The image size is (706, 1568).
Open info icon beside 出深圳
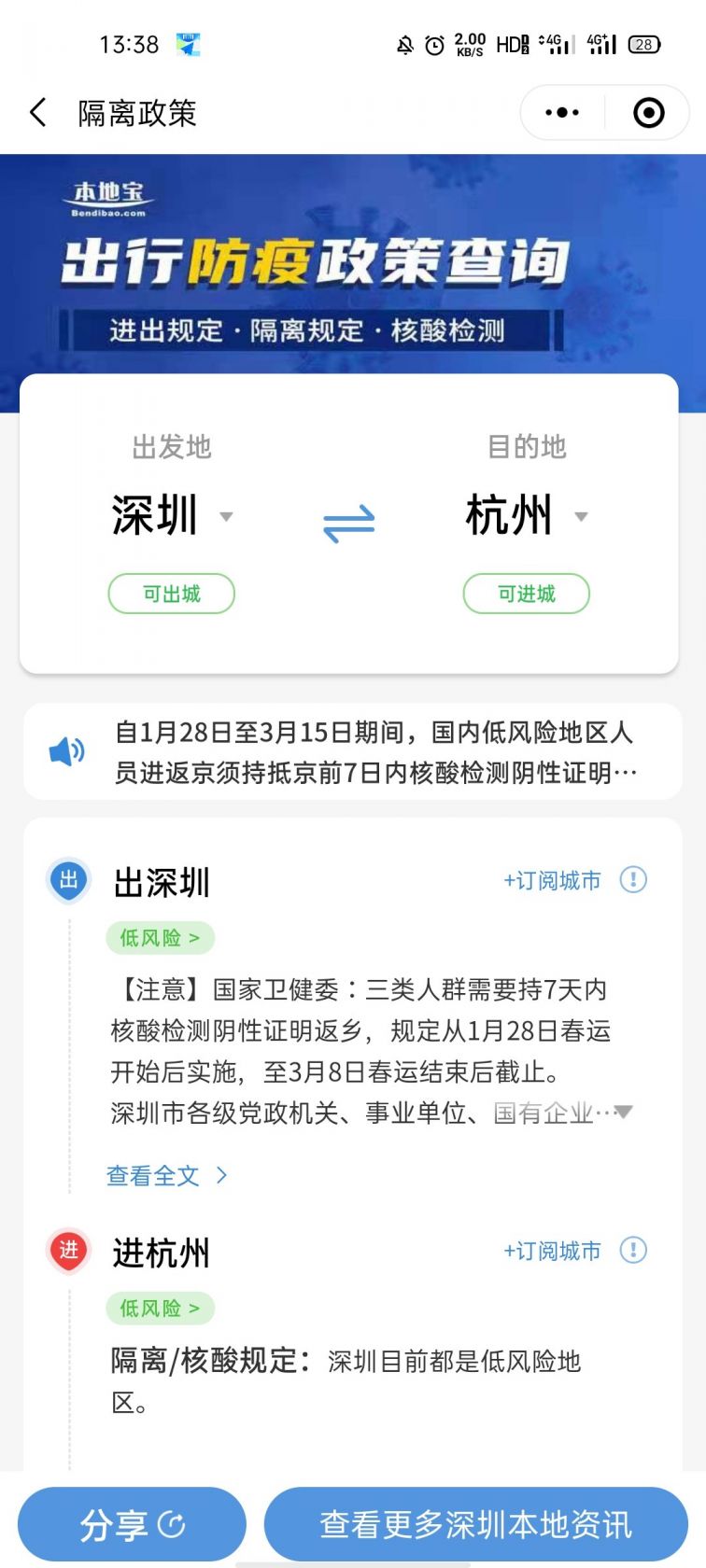click(x=633, y=879)
